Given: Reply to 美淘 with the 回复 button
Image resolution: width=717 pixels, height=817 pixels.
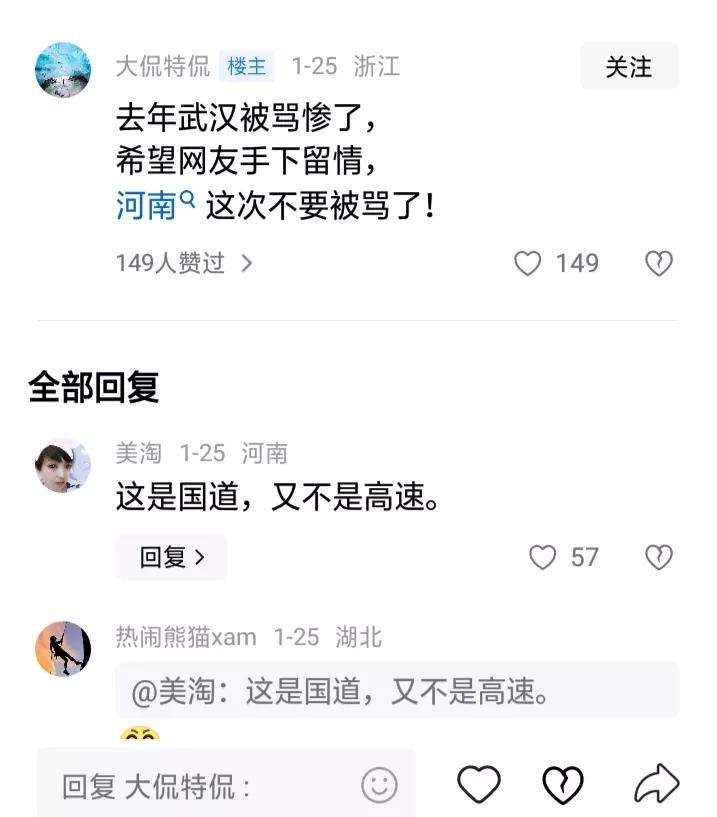Looking at the screenshot, I should click(x=171, y=557).
